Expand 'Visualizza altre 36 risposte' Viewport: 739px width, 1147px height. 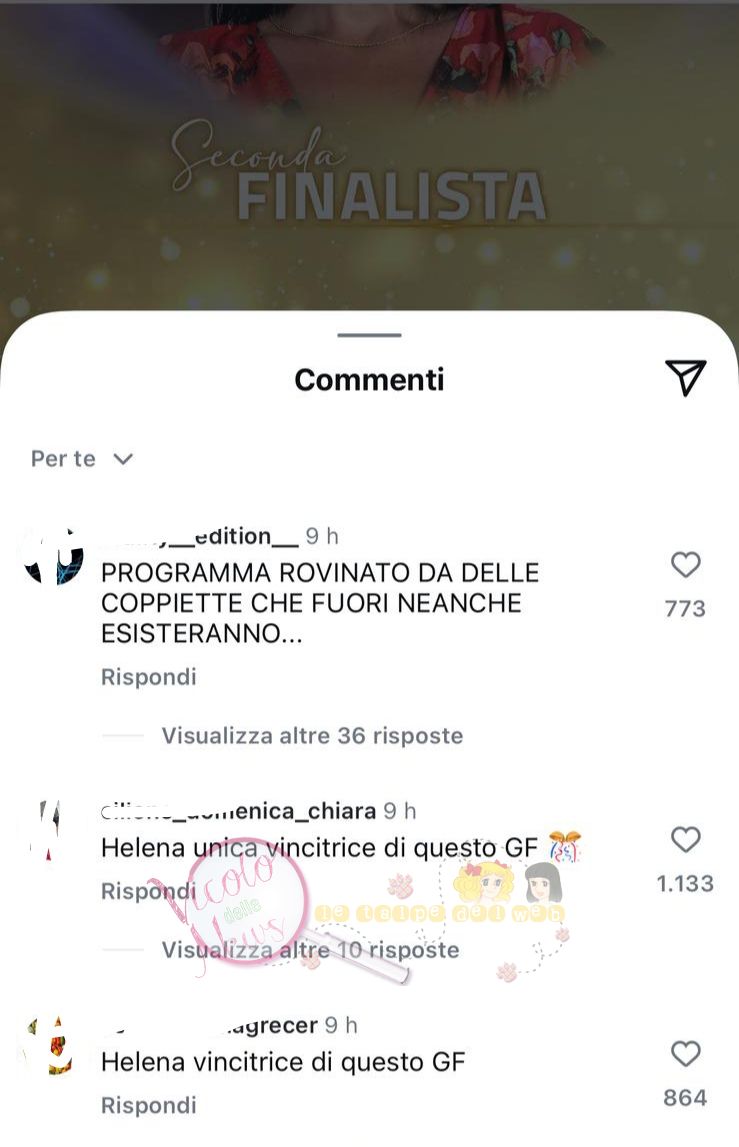(x=312, y=736)
